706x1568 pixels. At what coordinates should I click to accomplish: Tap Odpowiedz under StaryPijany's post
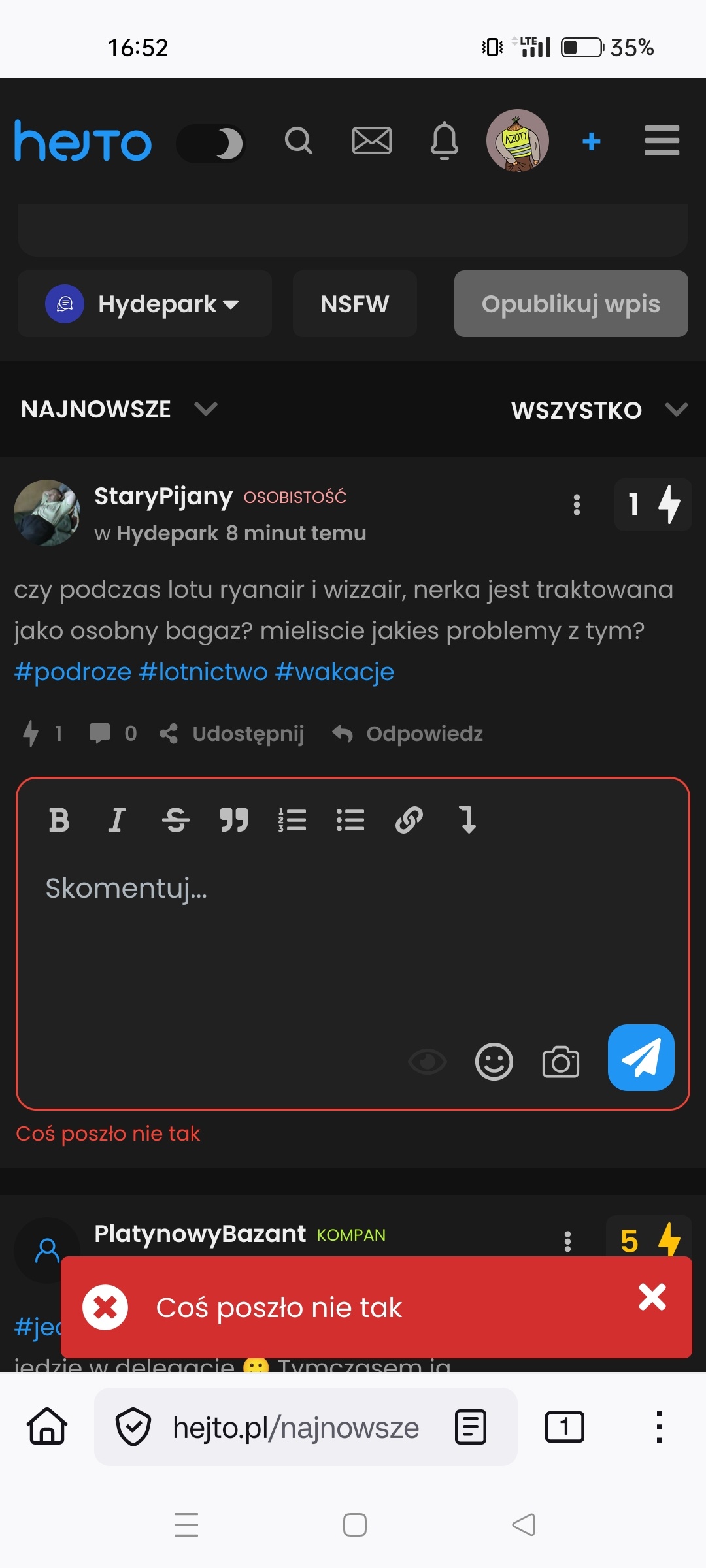[408, 733]
